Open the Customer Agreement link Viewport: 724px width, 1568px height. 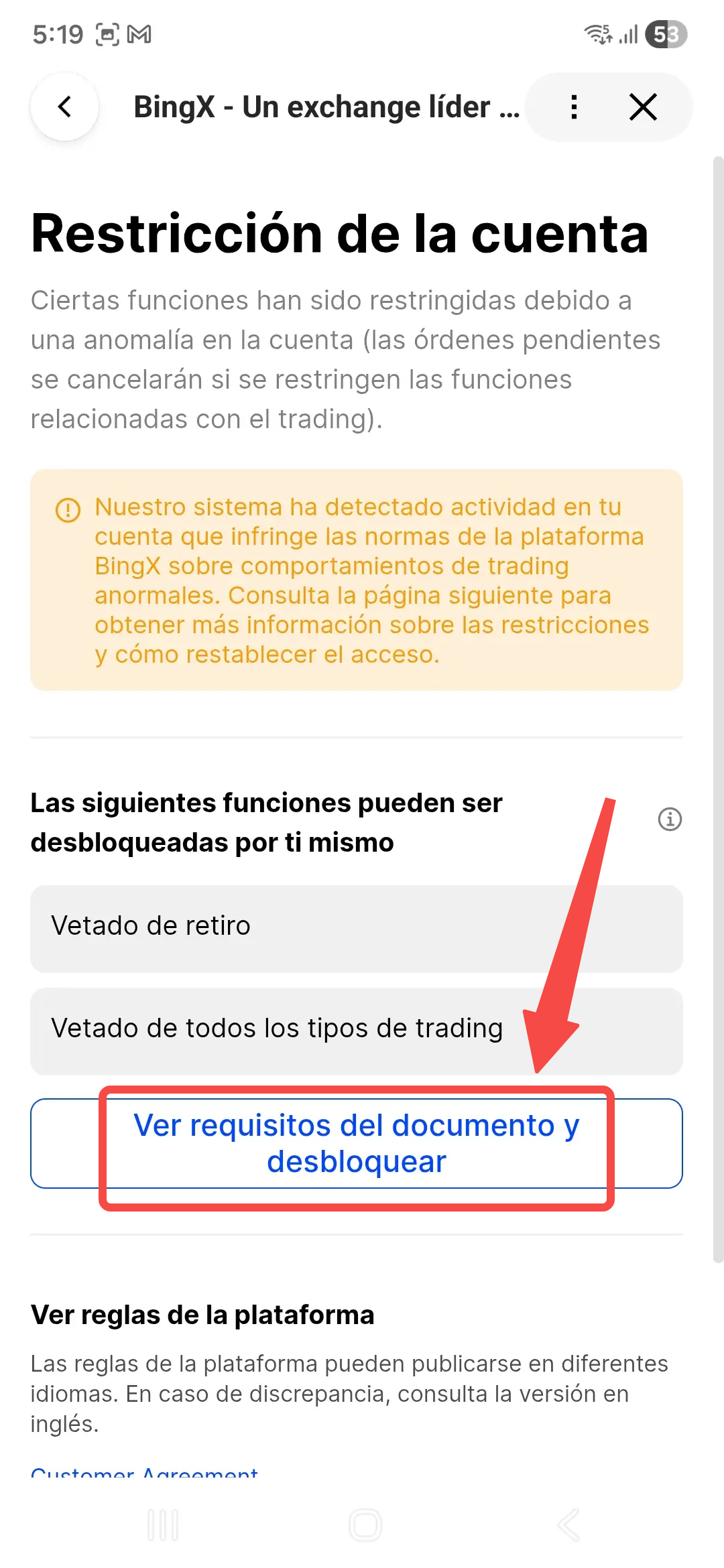(144, 1473)
